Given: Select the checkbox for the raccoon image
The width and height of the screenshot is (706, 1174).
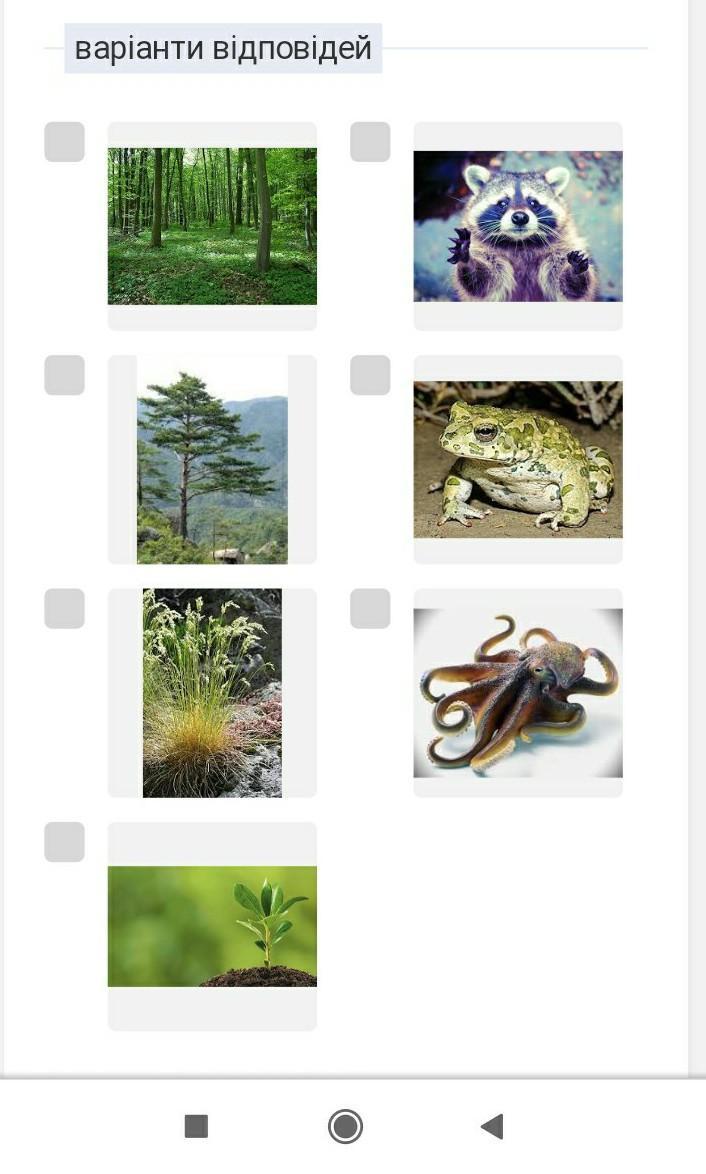Looking at the screenshot, I should click(x=370, y=142).
